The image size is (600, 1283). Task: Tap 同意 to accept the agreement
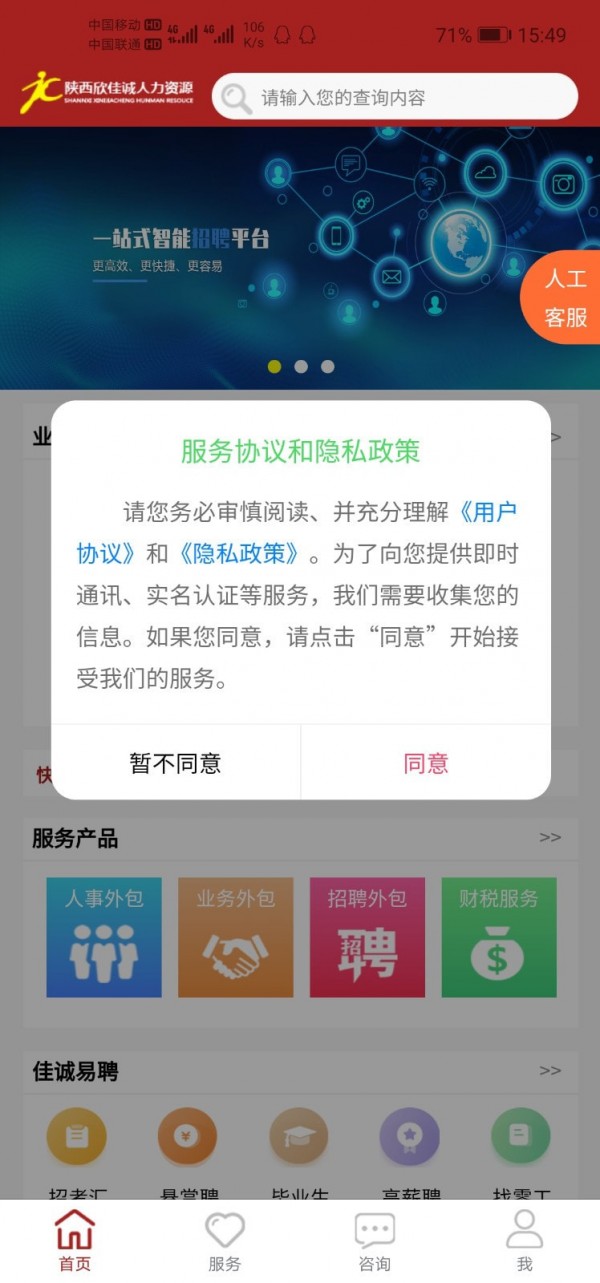[425, 763]
